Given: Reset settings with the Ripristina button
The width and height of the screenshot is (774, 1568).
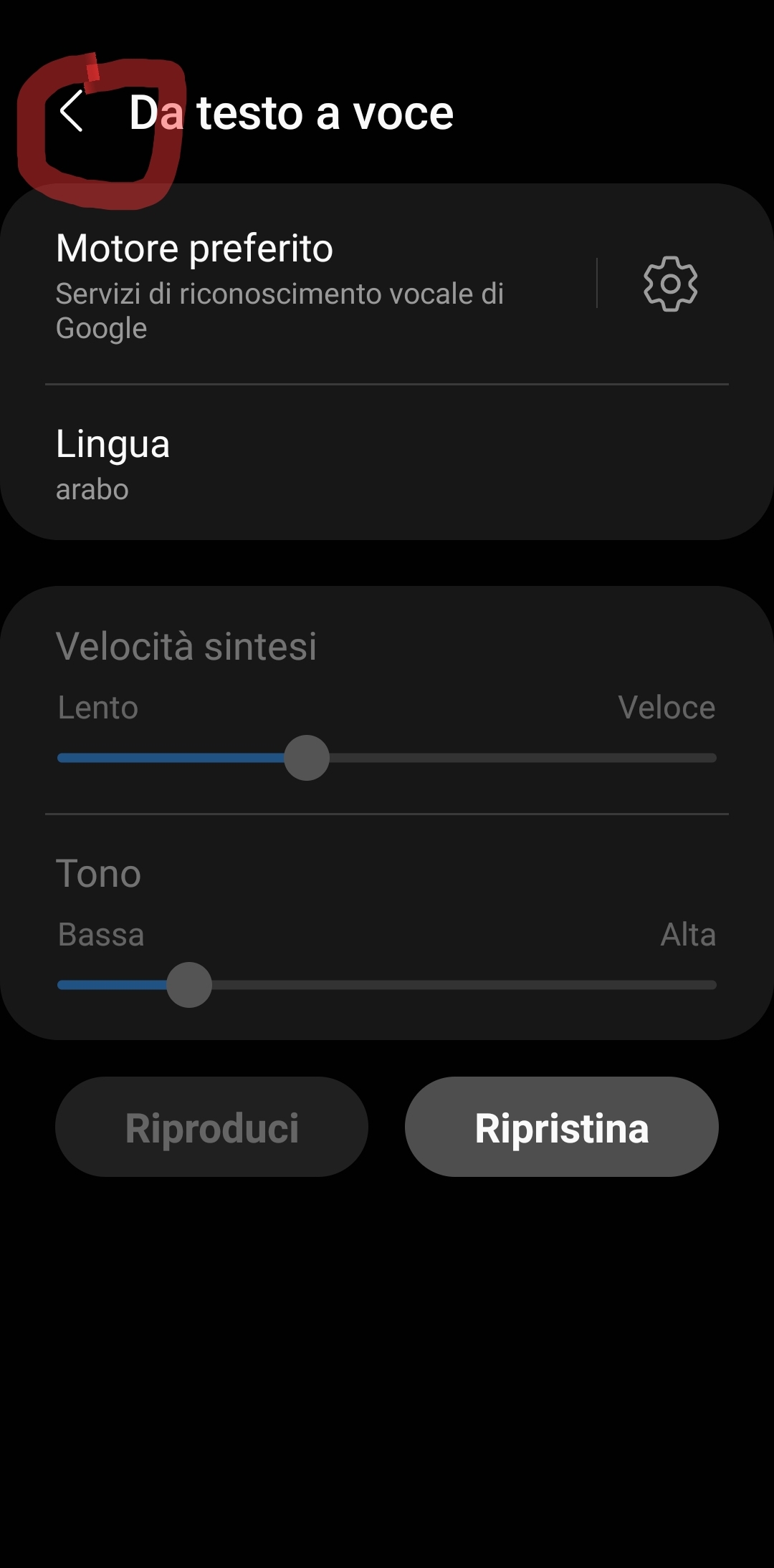Looking at the screenshot, I should [561, 1127].
